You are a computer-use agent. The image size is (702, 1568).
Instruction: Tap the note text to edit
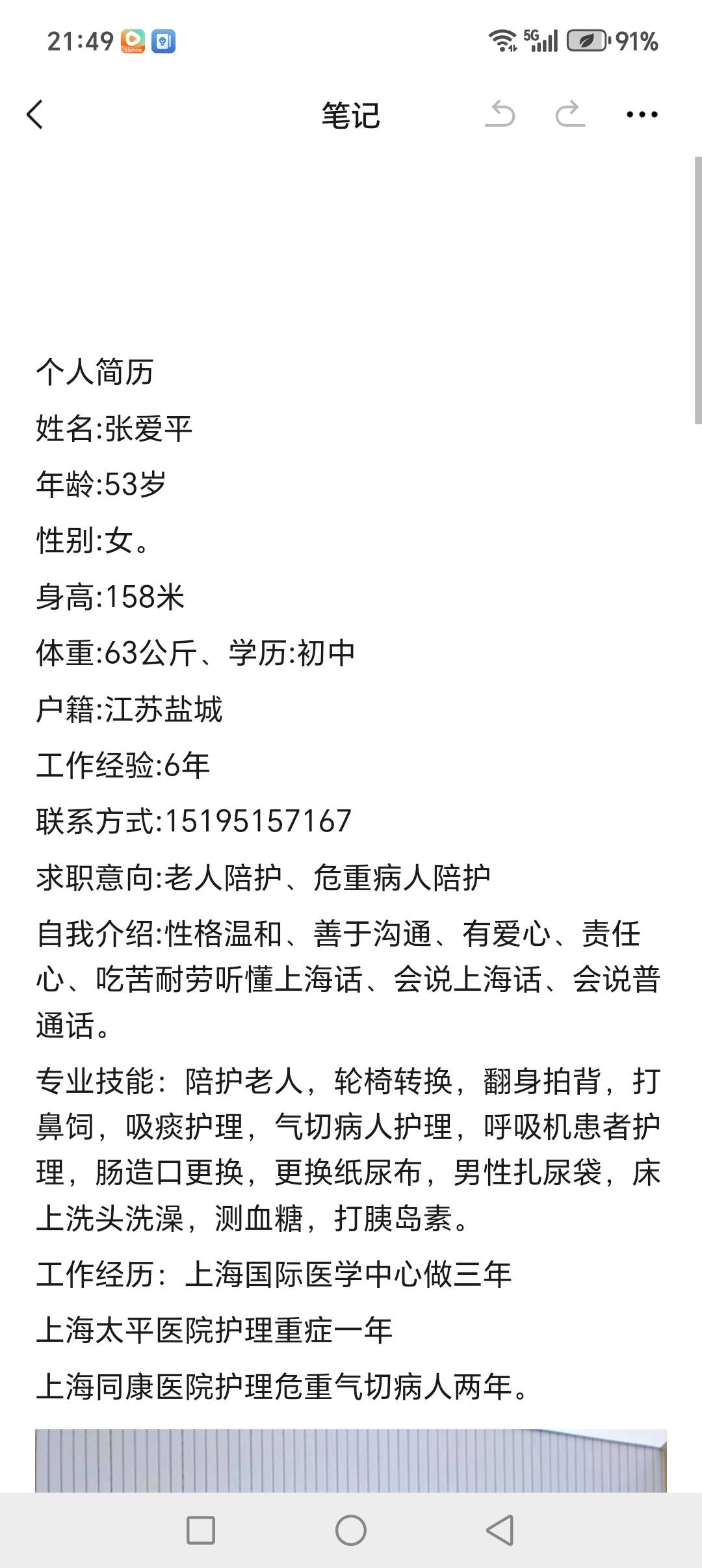[x=351, y=878]
